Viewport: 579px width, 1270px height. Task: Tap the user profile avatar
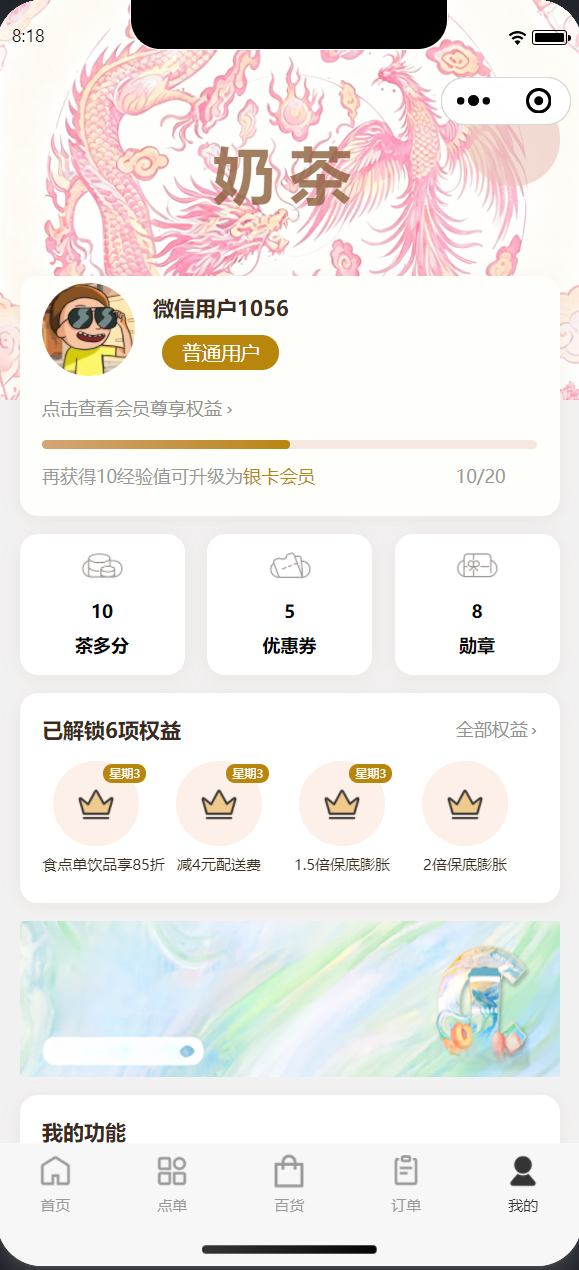89,329
